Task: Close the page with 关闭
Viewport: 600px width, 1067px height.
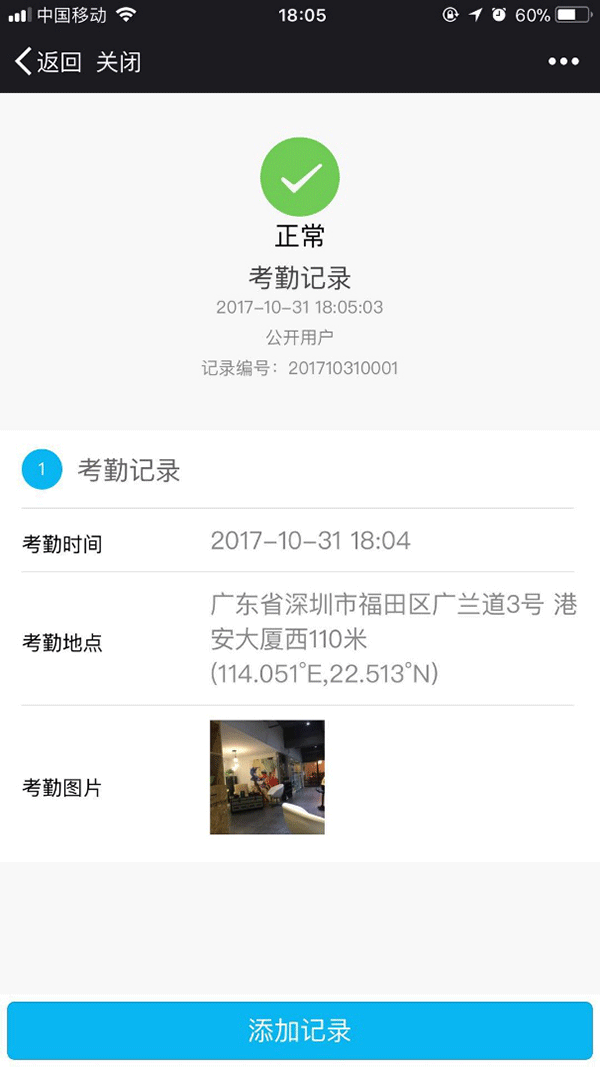Action: 118,62
